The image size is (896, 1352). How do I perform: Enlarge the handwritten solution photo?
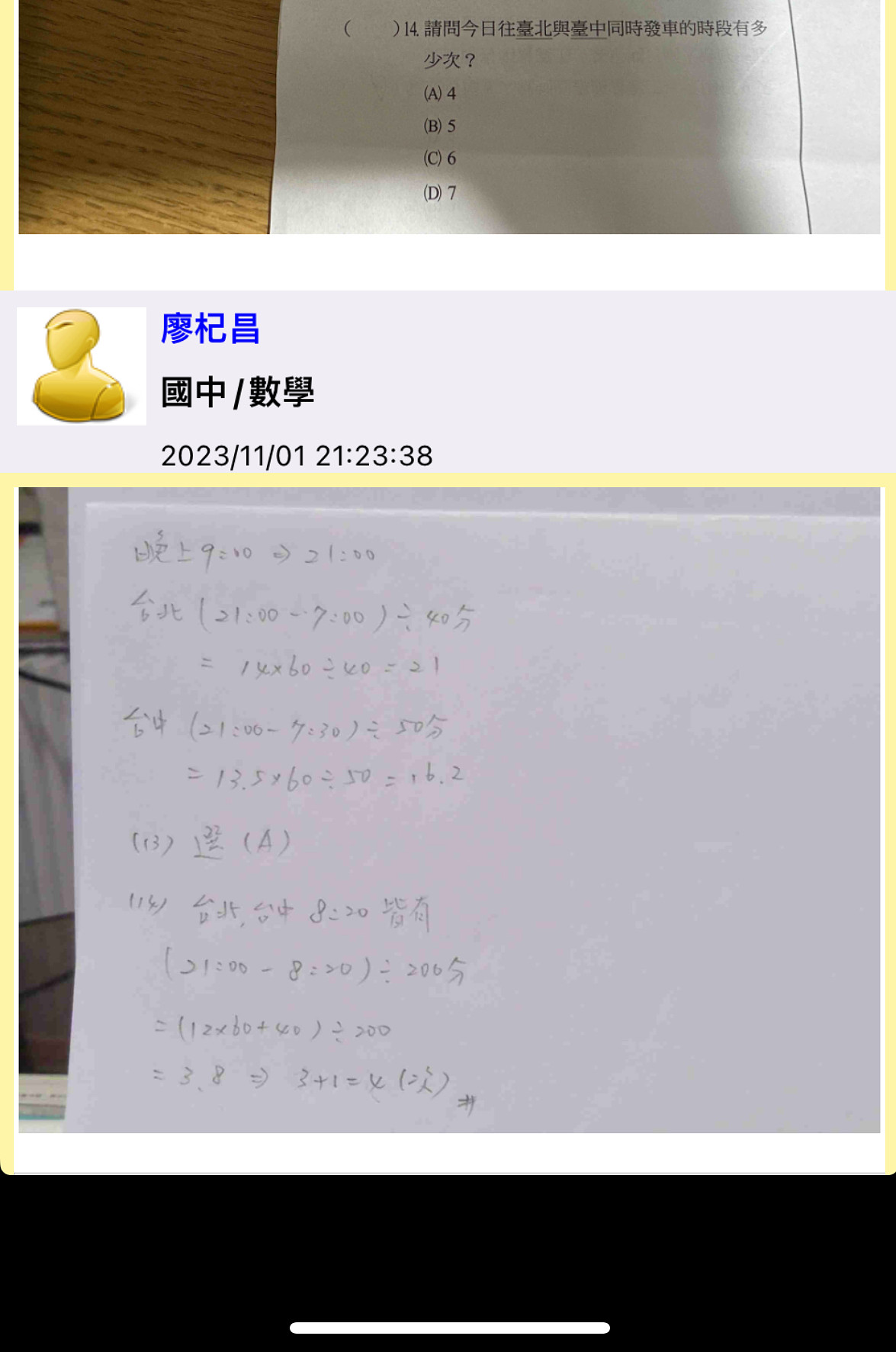[x=449, y=810]
